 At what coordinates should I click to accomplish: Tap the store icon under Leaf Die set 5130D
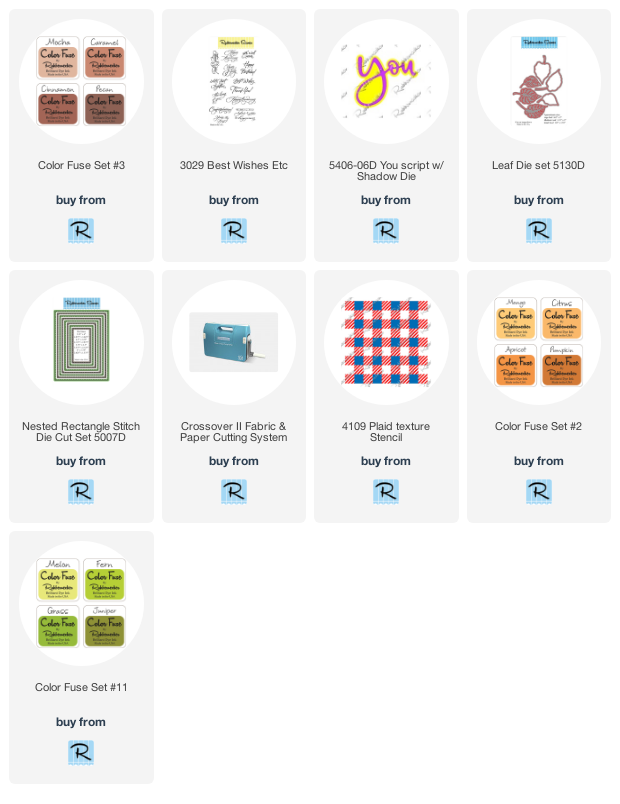tap(539, 231)
